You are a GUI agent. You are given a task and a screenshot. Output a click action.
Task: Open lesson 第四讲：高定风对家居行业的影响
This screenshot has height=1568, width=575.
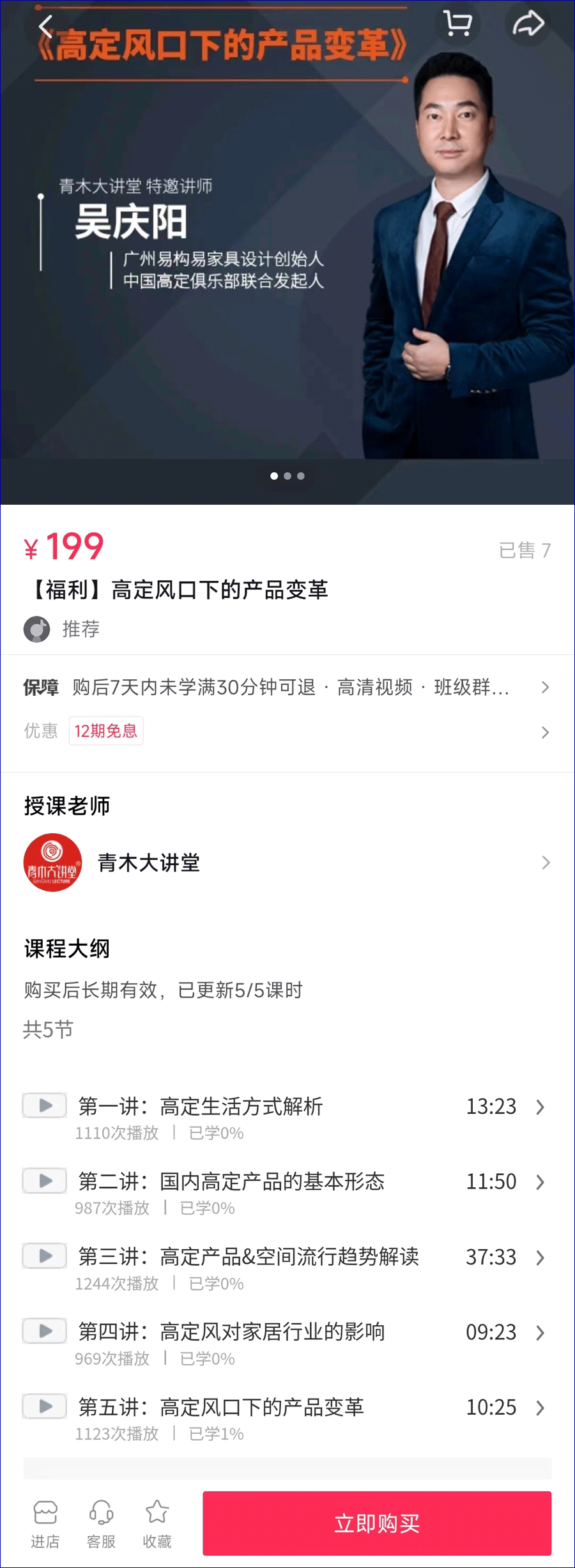click(x=231, y=1332)
